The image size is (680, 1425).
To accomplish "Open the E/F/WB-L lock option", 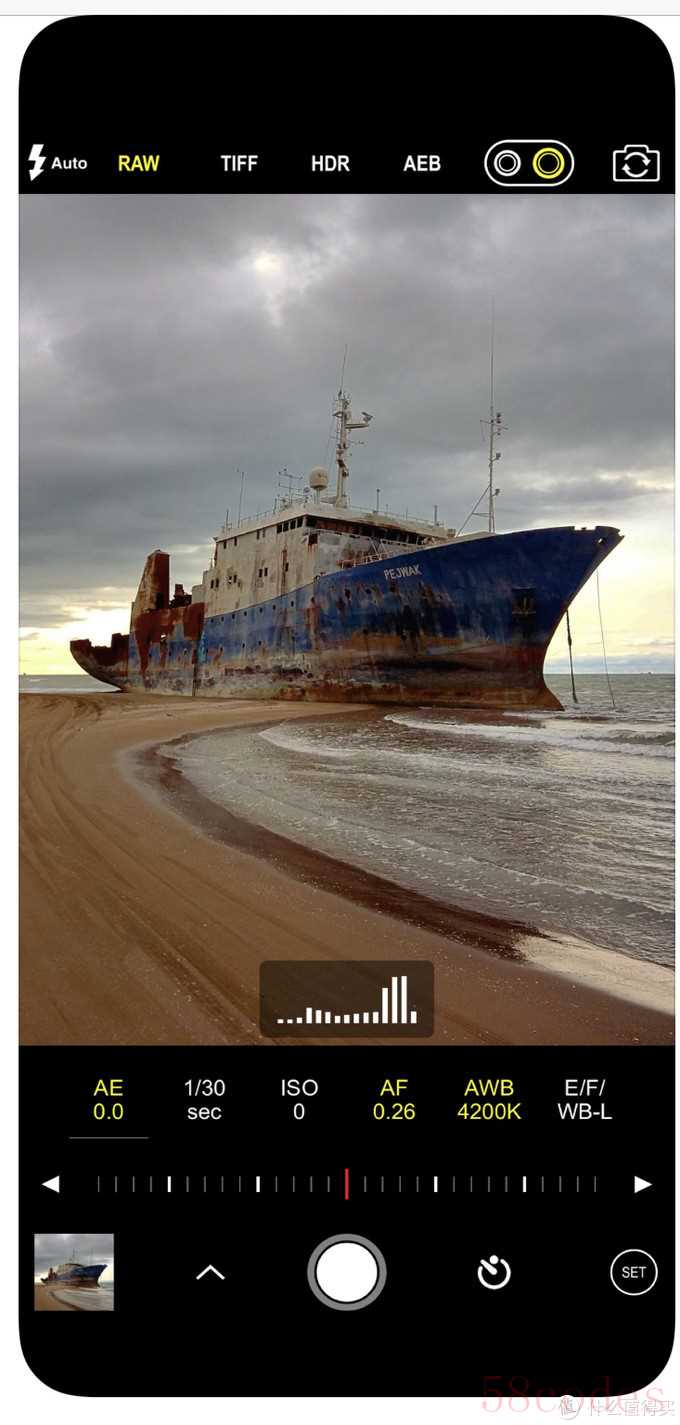I will [585, 1099].
